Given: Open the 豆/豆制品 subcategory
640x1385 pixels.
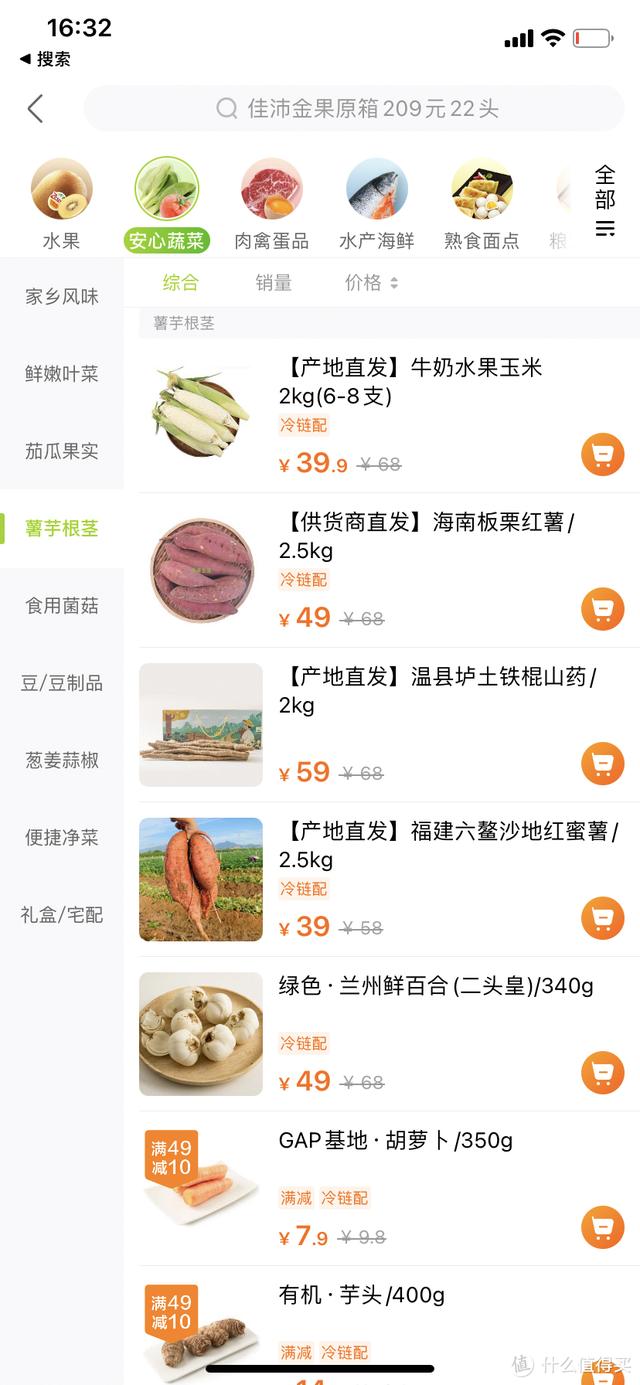Looking at the screenshot, I should [62, 683].
